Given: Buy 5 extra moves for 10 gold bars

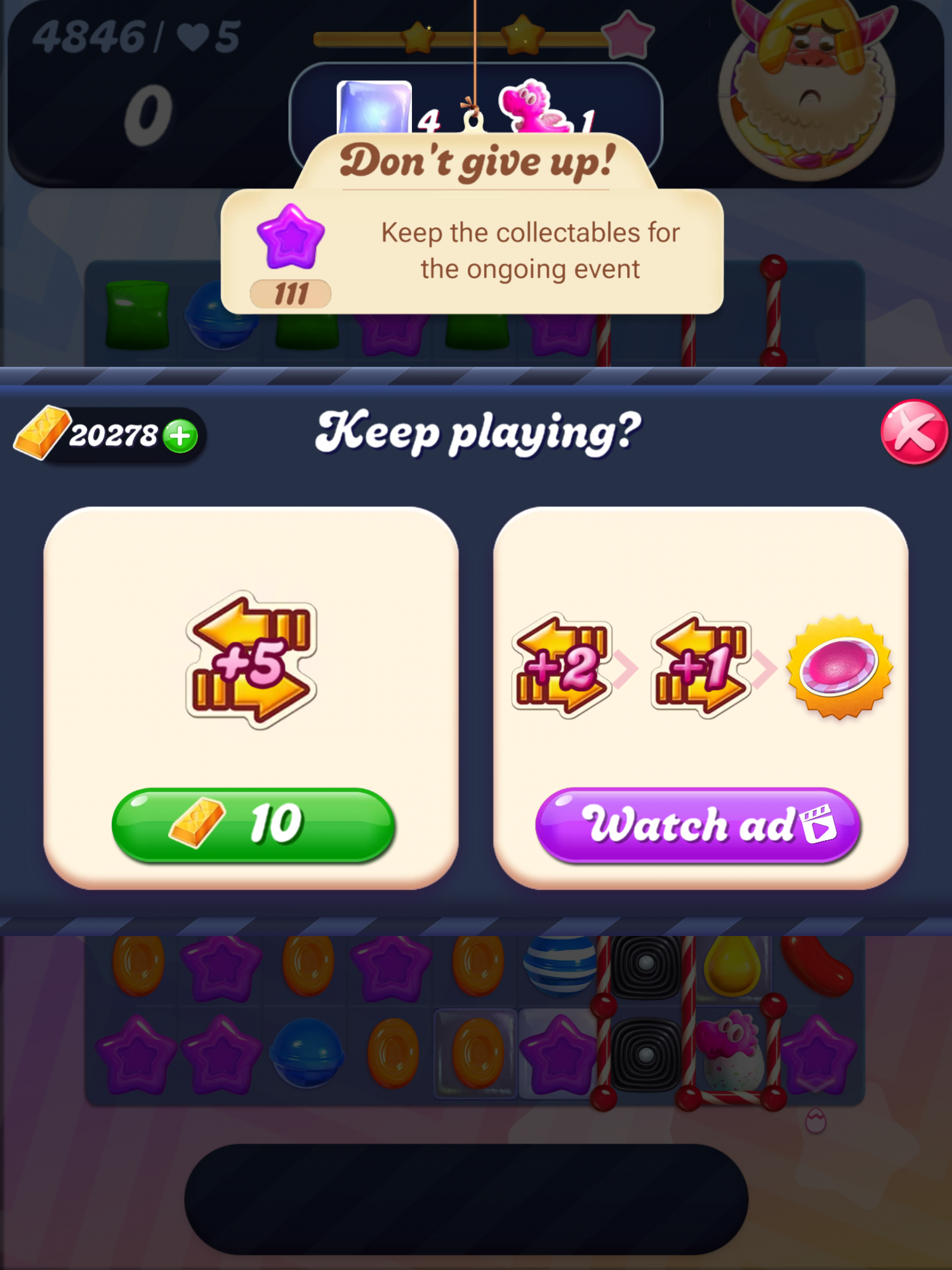Looking at the screenshot, I should (x=253, y=825).
